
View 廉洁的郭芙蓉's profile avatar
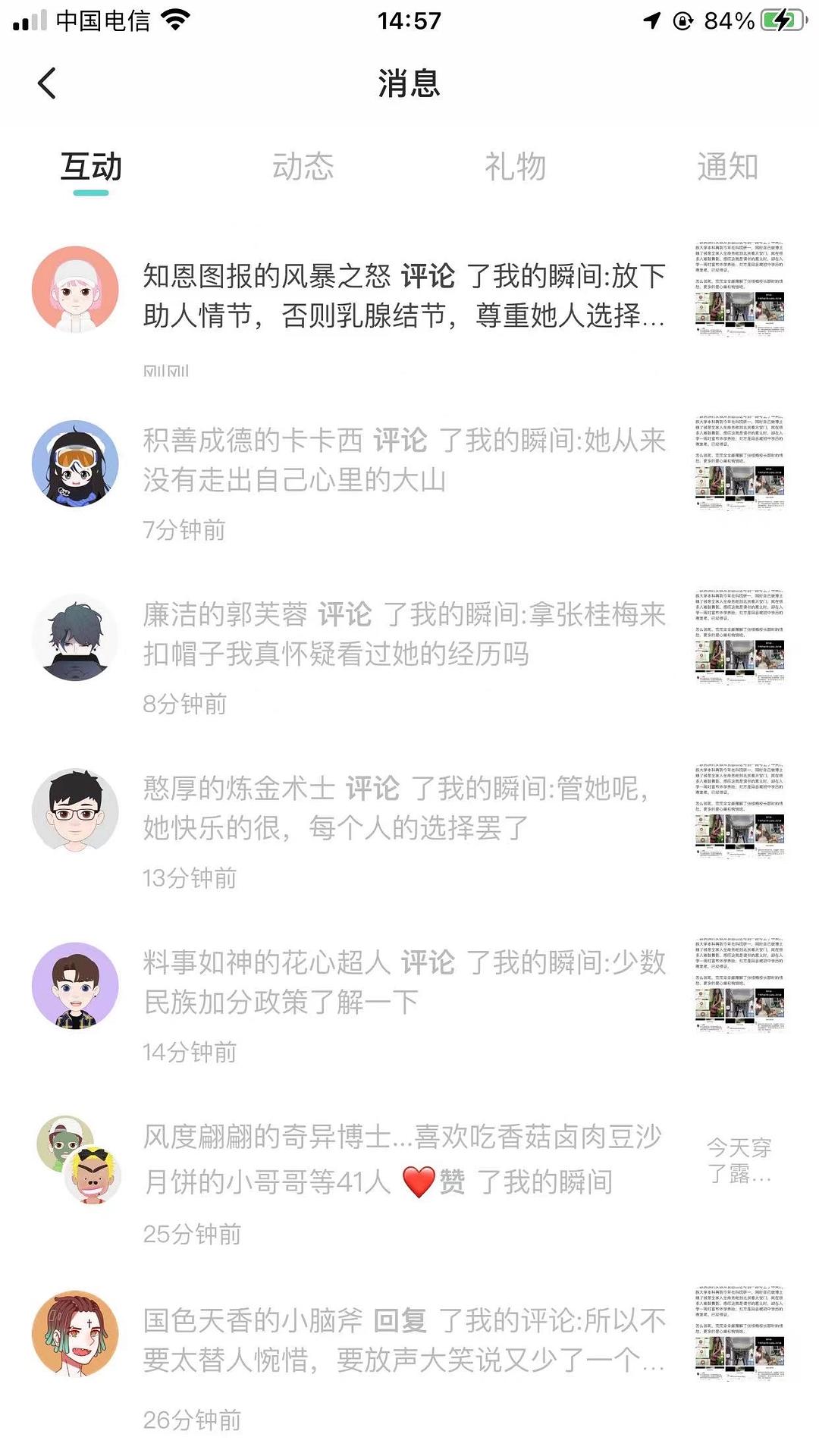[x=75, y=637]
